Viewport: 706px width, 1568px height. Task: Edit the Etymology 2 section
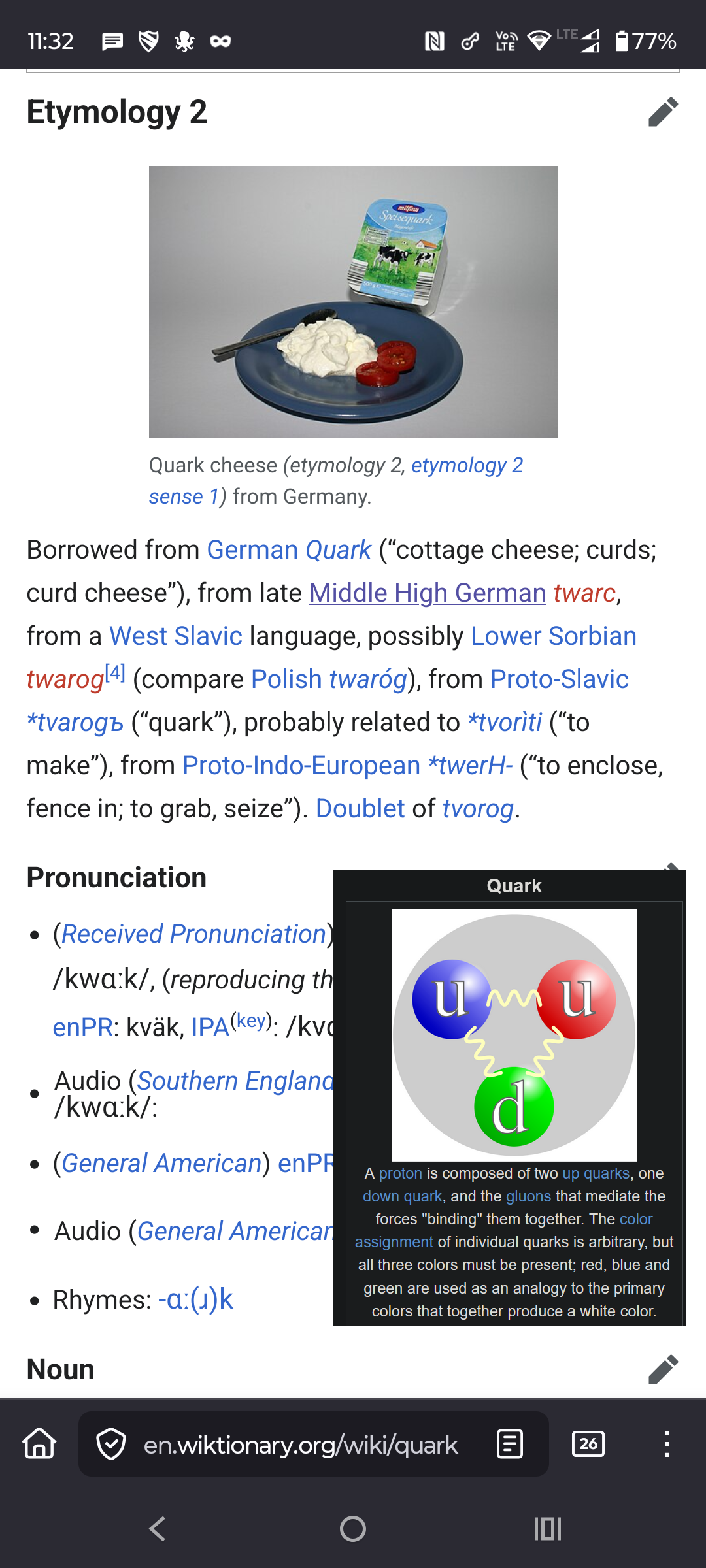[x=663, y=112]
